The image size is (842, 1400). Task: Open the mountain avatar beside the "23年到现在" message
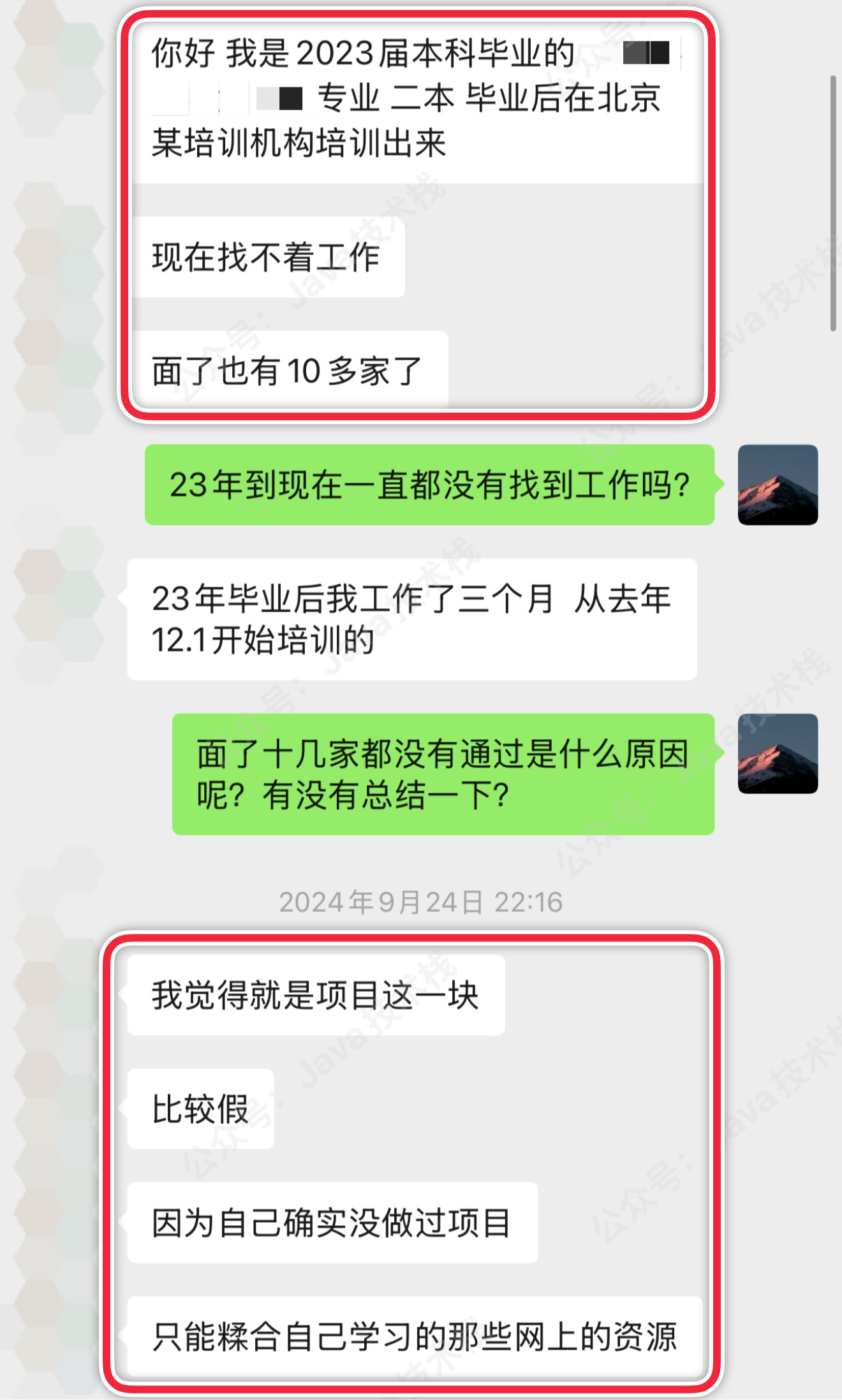click(777, 485)
